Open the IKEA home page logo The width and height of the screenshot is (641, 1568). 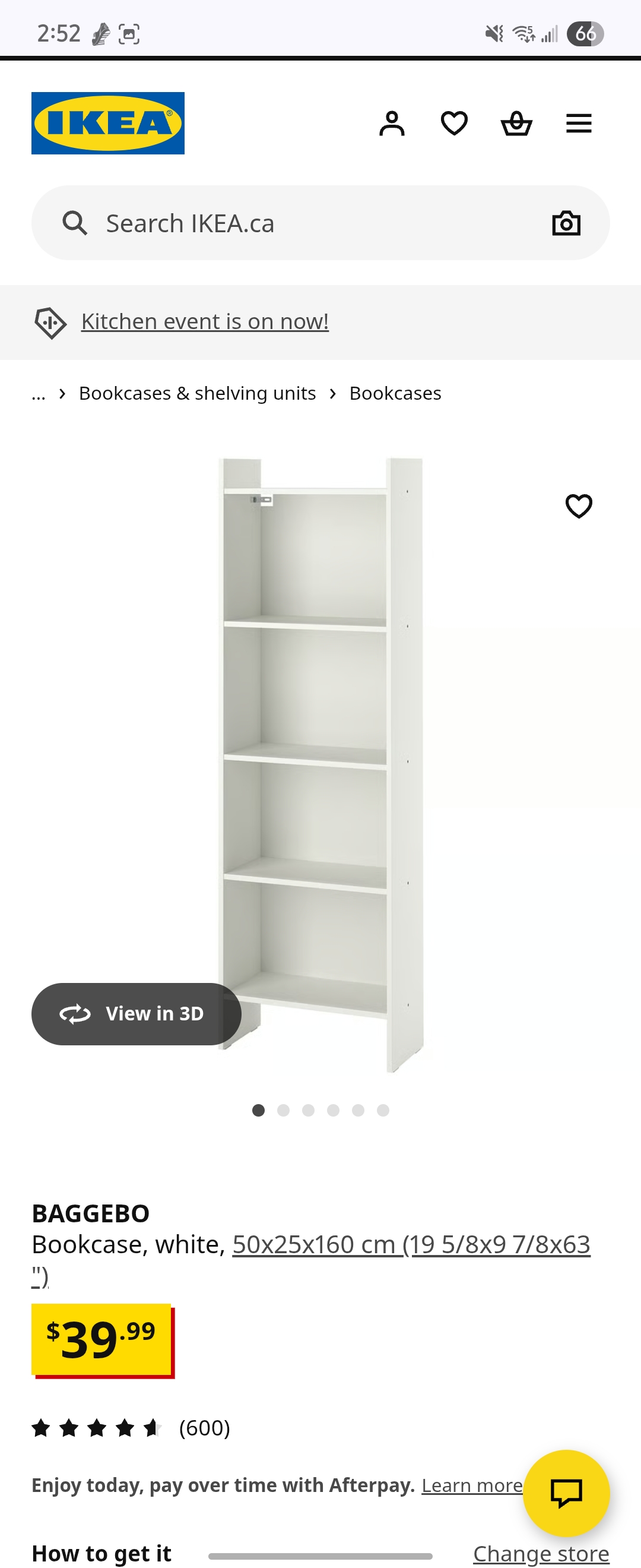[x=107, y=124]
